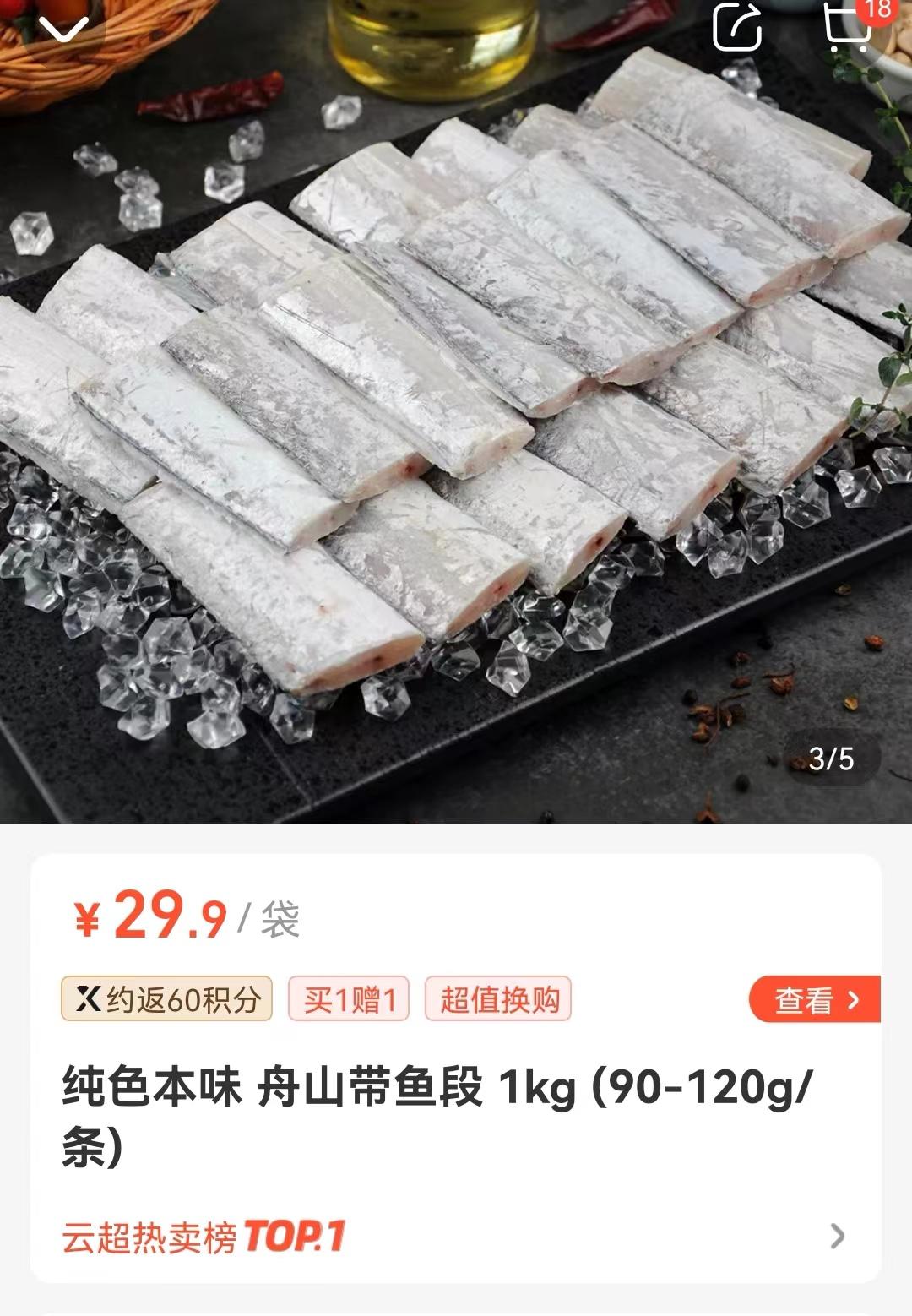The height and width of the screenshot is (1316, 912).
Task: Tap the TOP.1 badge graphic
Action: pyautogui.click(x=294, y=1235)
